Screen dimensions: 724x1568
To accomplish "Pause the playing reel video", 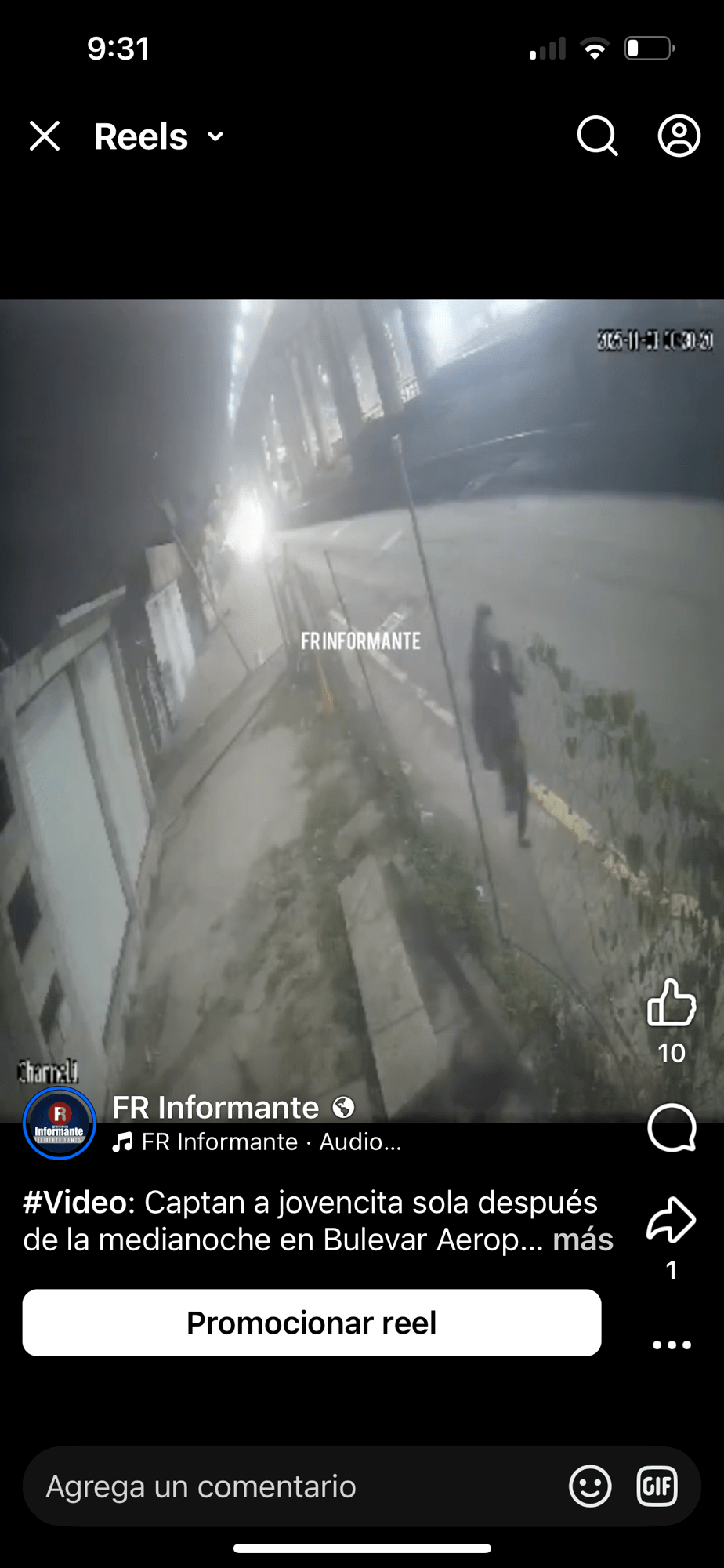I will [x=360, y=706].
